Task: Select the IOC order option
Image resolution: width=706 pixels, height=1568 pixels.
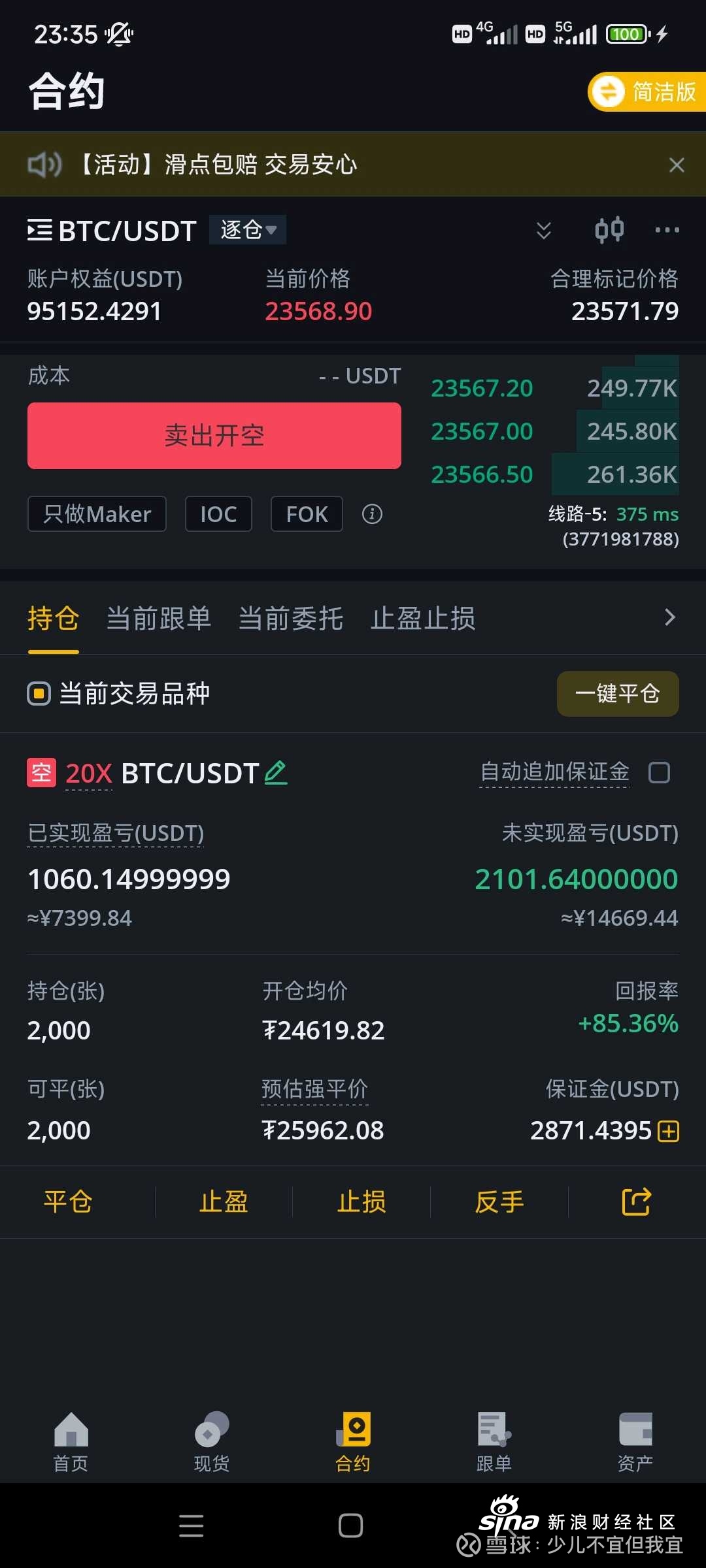Action: pos(218,514)
